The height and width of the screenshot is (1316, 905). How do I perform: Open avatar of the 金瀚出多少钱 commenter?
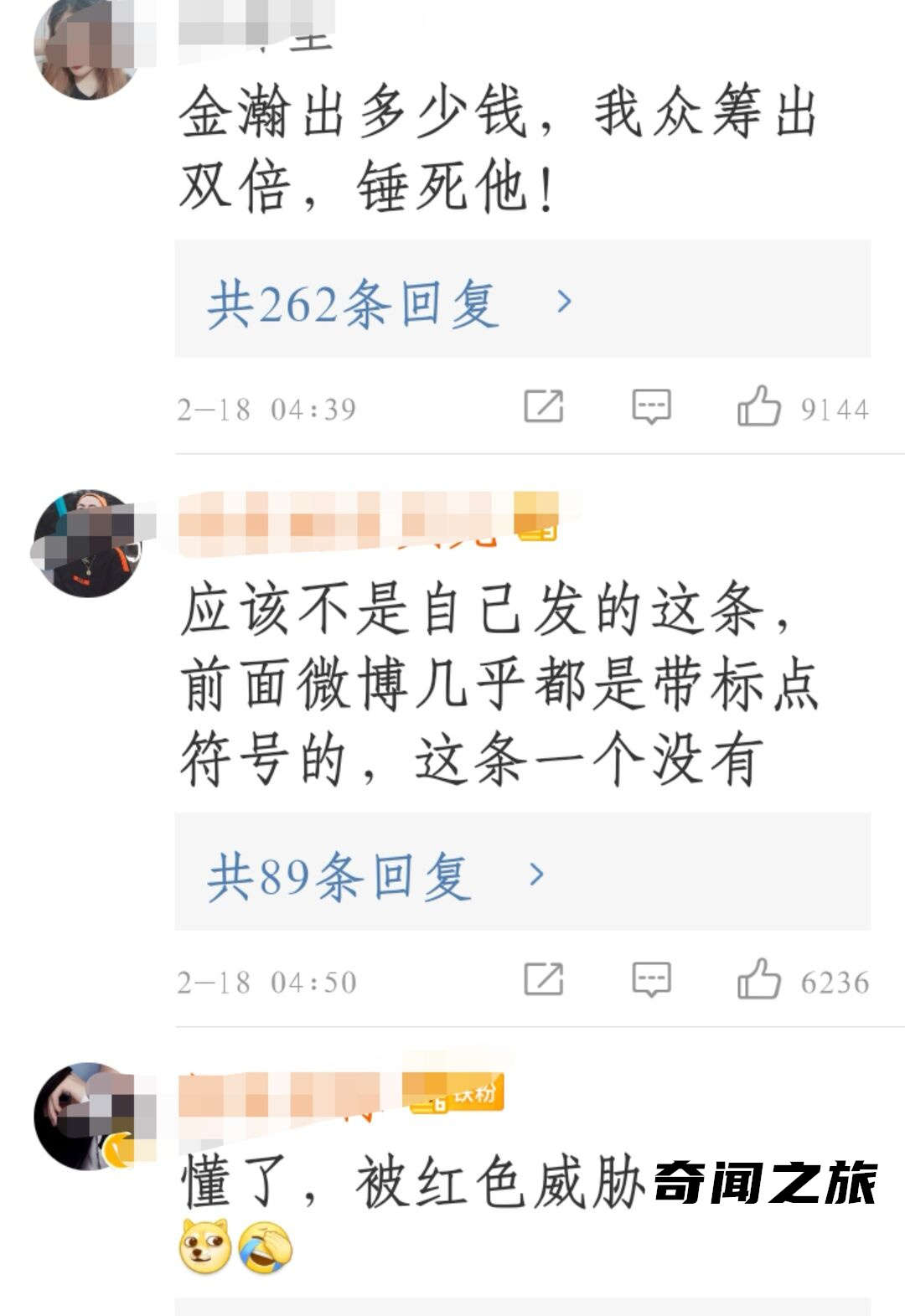(x=86, y=48)
